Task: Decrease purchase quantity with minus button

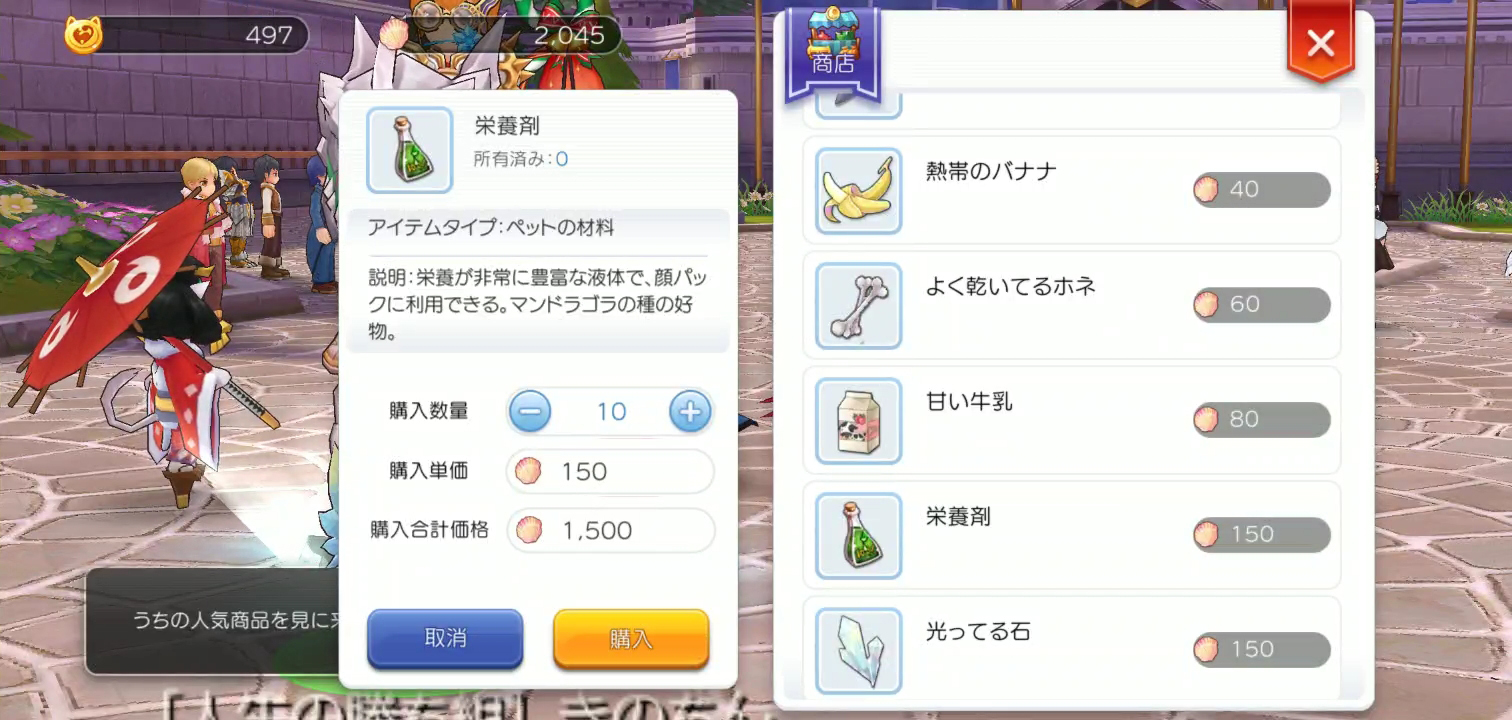Action: tap(530, 411)
